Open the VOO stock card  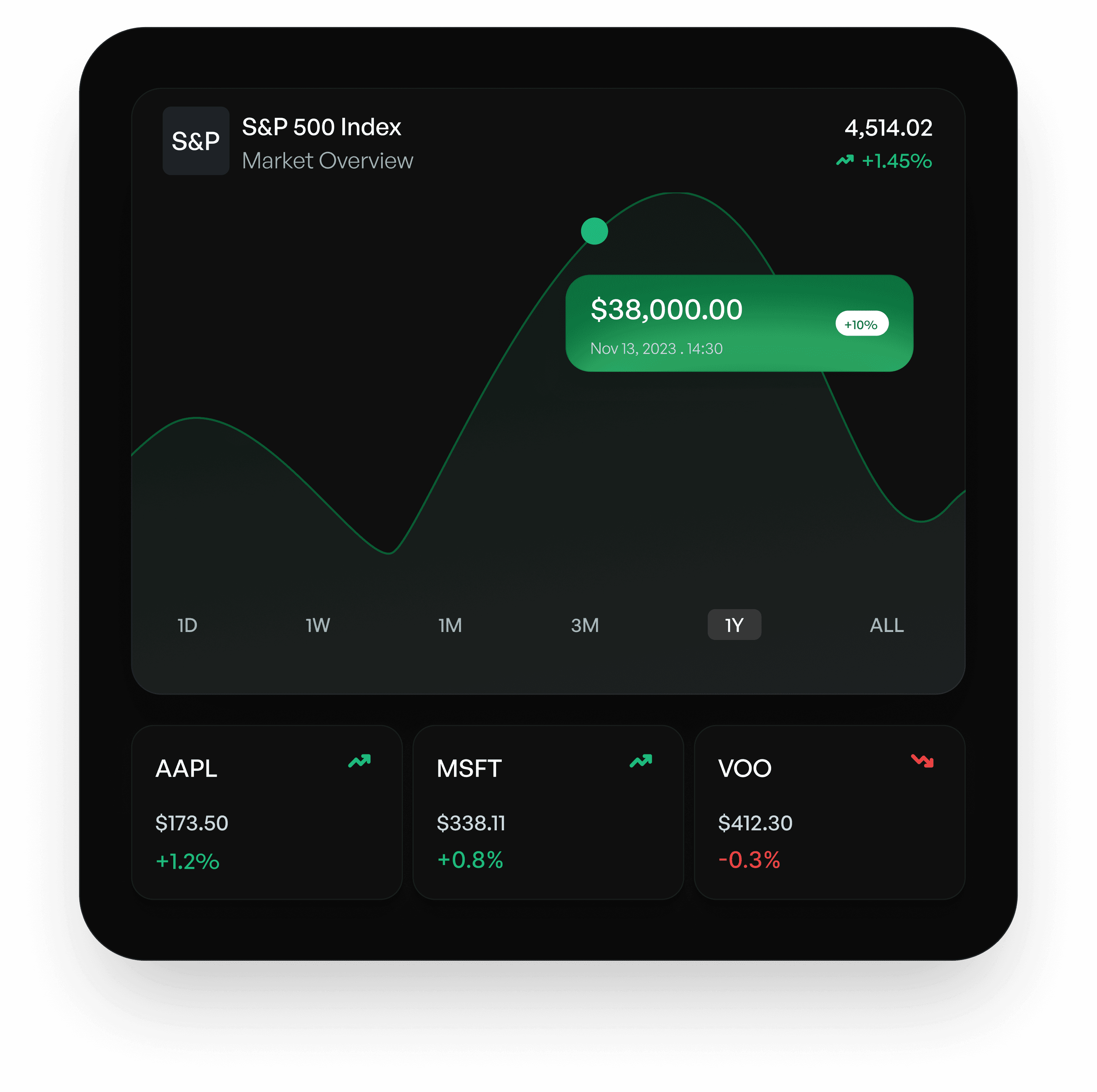(x=830, y=812)
